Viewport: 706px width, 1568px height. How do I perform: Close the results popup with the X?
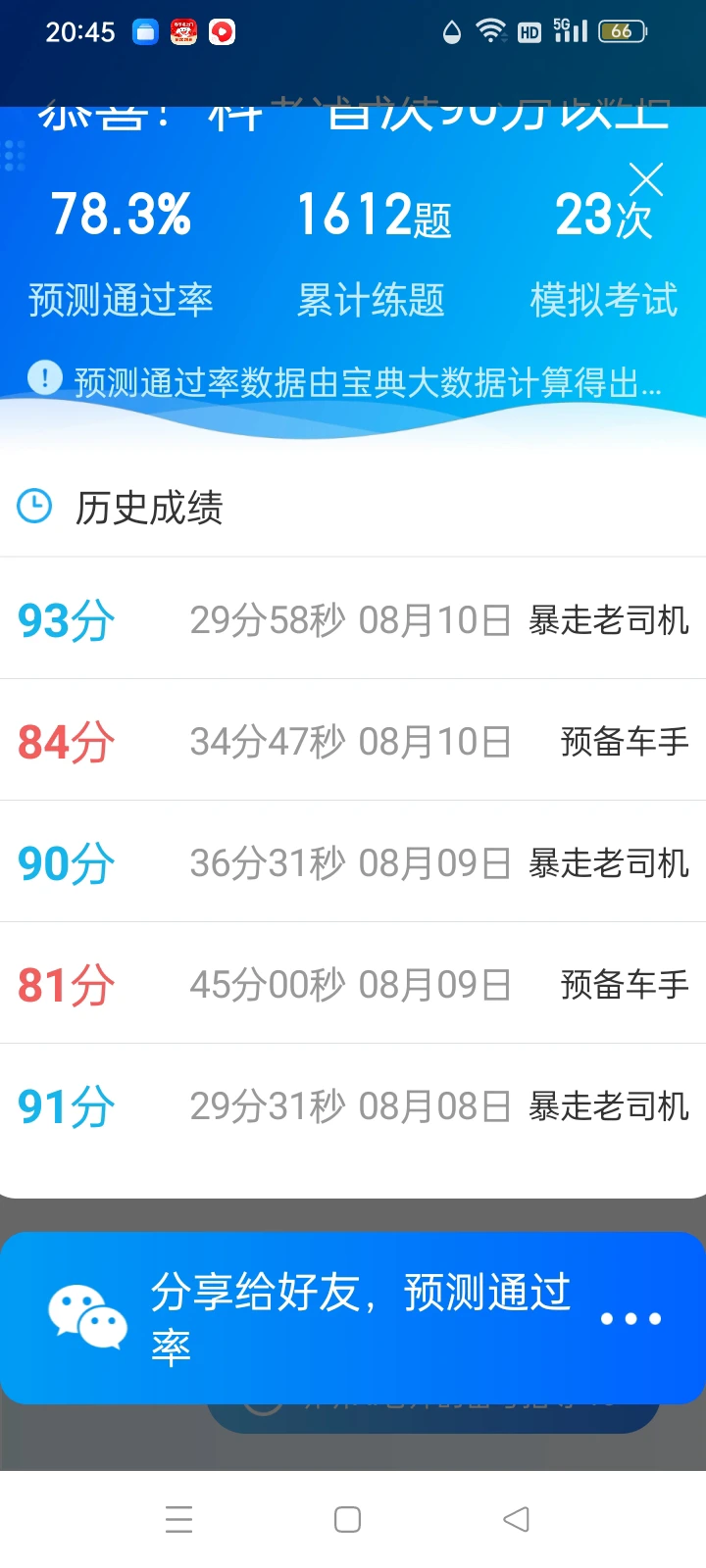point(646,180)
